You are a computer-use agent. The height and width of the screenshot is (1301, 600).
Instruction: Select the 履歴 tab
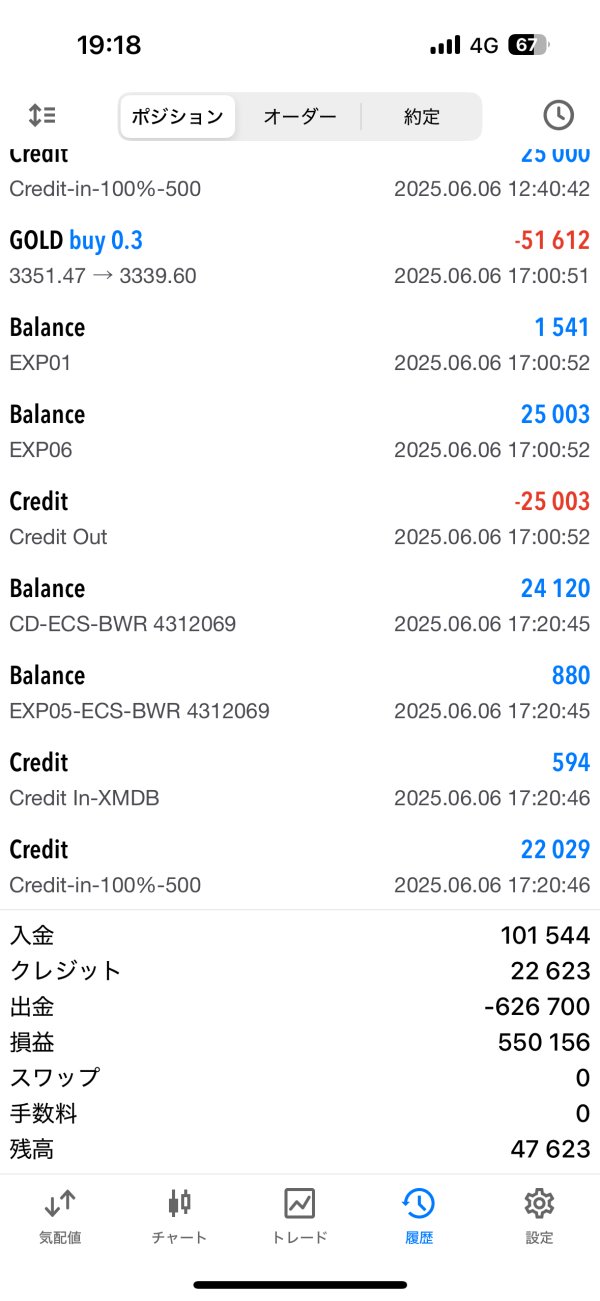pos(419,1215)
